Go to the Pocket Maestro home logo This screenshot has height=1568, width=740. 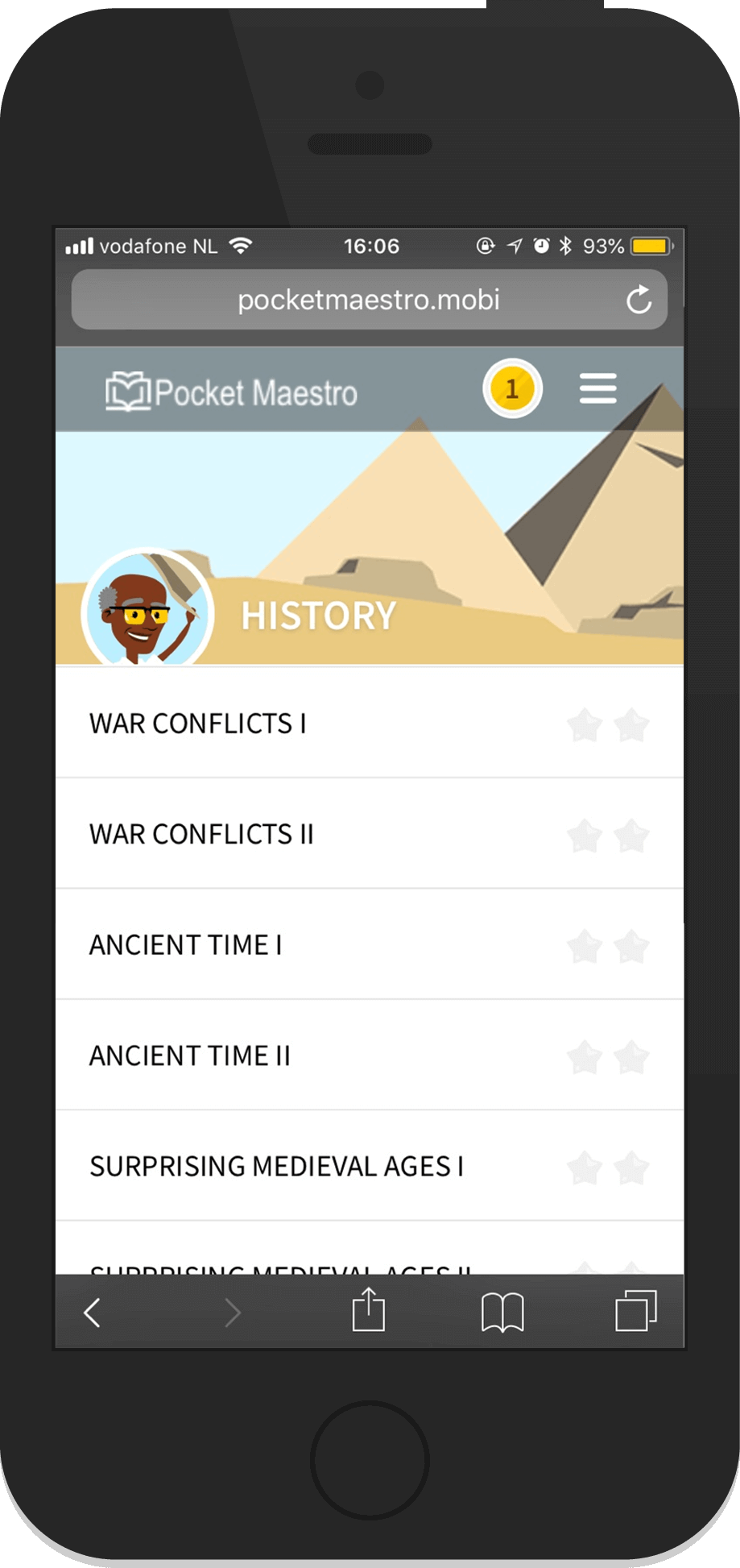pos(231,392)
